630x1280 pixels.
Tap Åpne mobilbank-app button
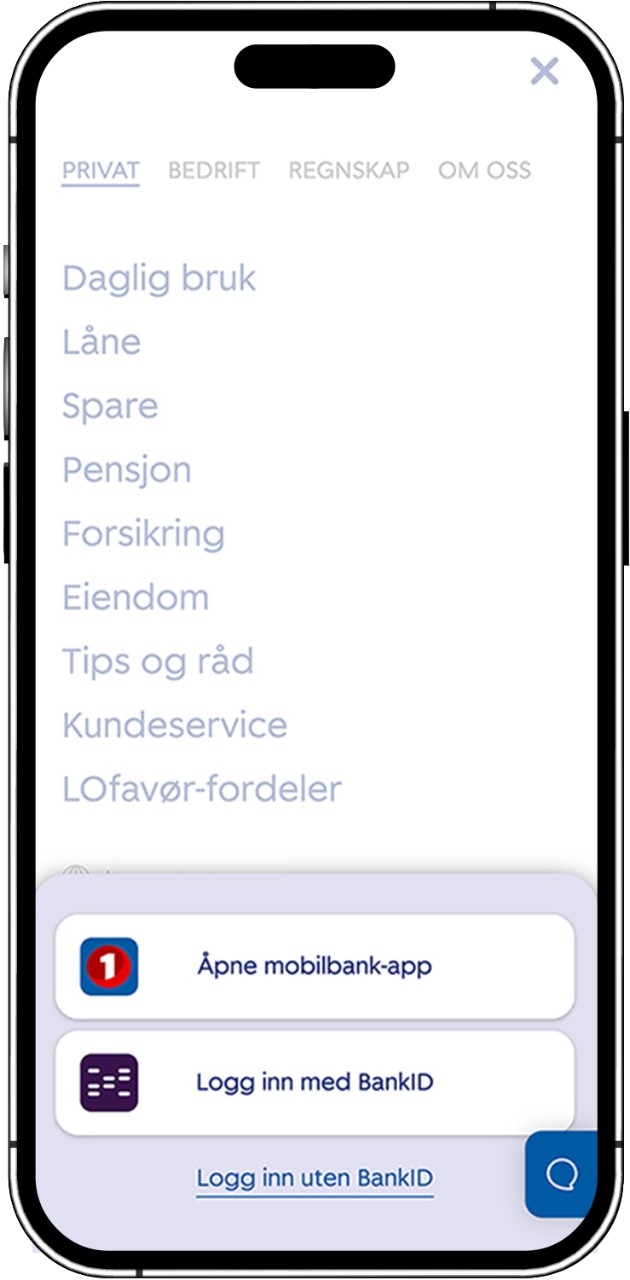[x=314, y=967]
